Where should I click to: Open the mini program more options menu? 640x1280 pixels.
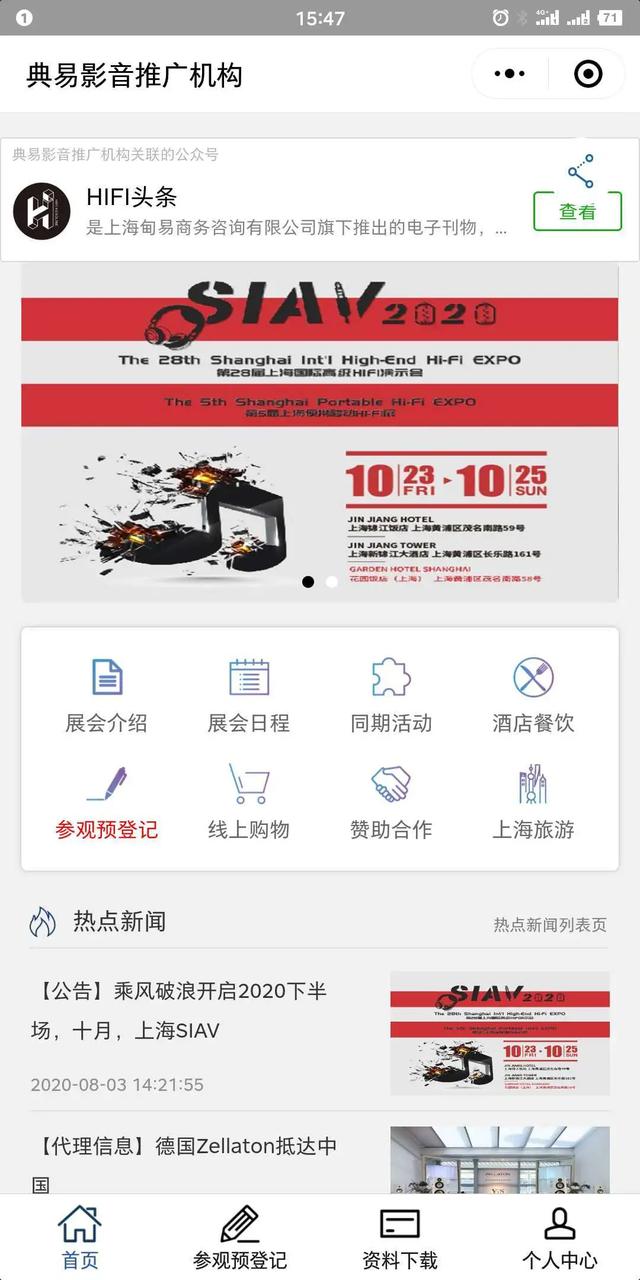(x=509, y=74)
